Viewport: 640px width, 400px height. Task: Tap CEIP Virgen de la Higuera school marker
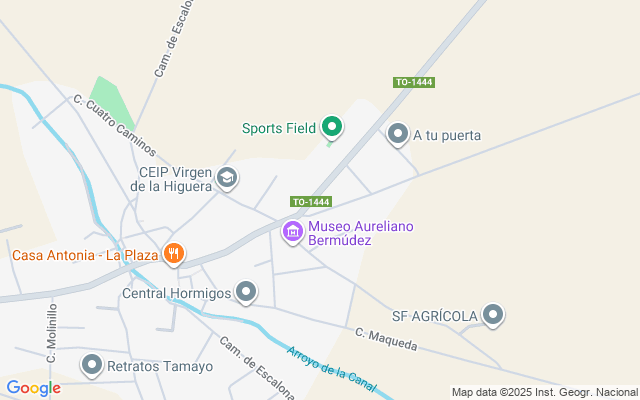click(x=228, y=178)
